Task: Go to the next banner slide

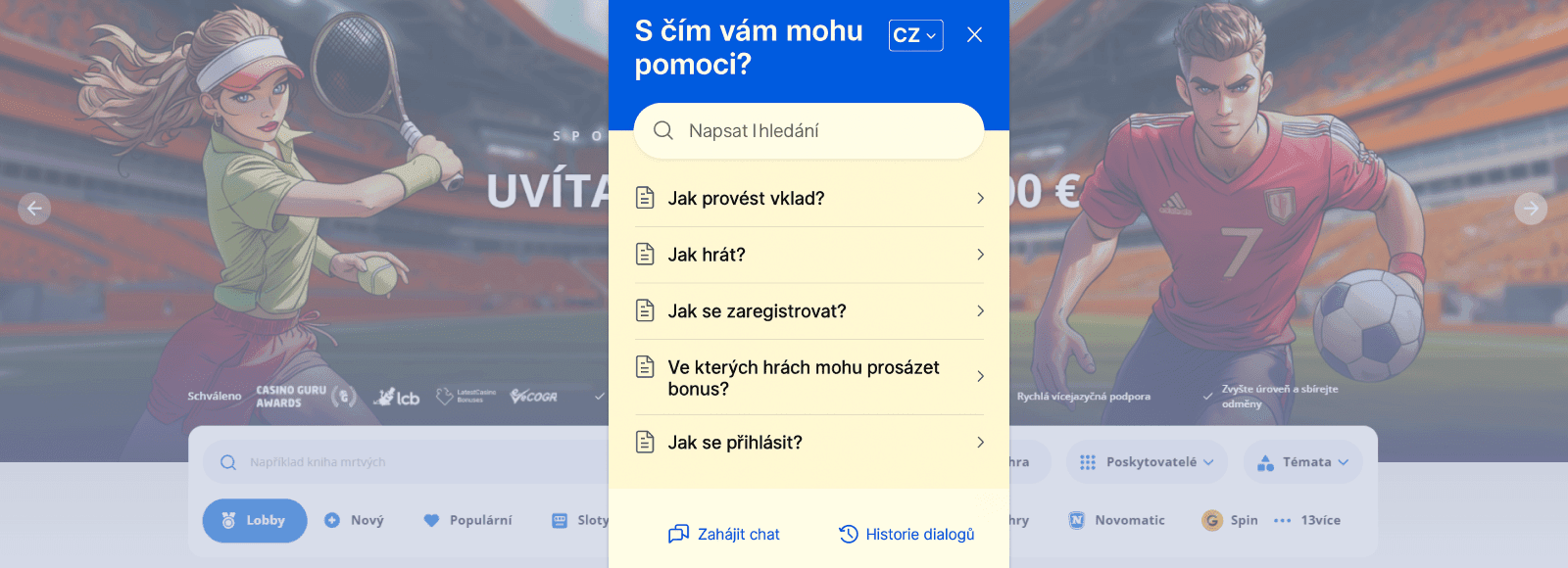Action: (1531, 208)
